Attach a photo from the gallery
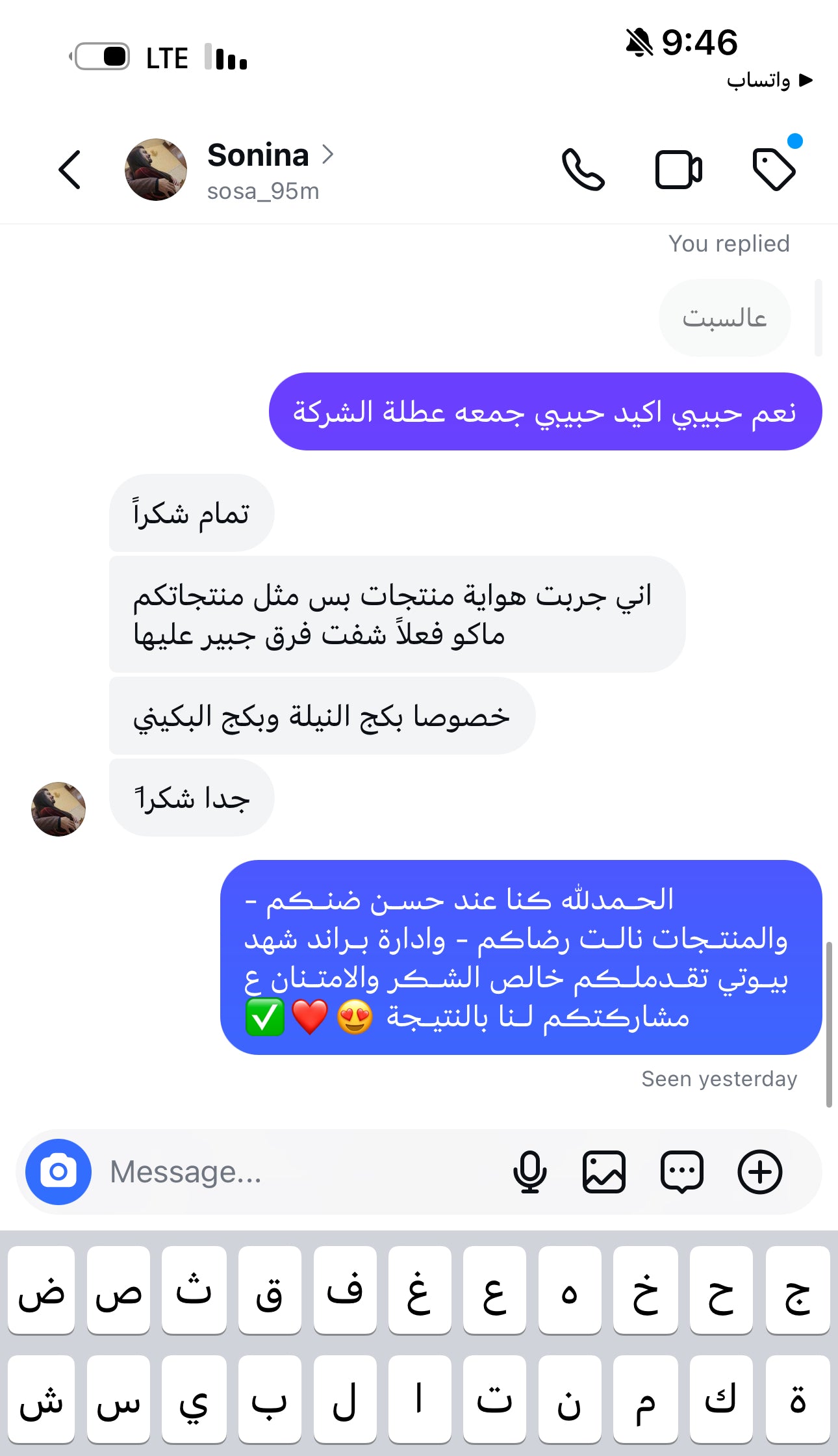This screenshot has height=1456, width=838. 604,1172
